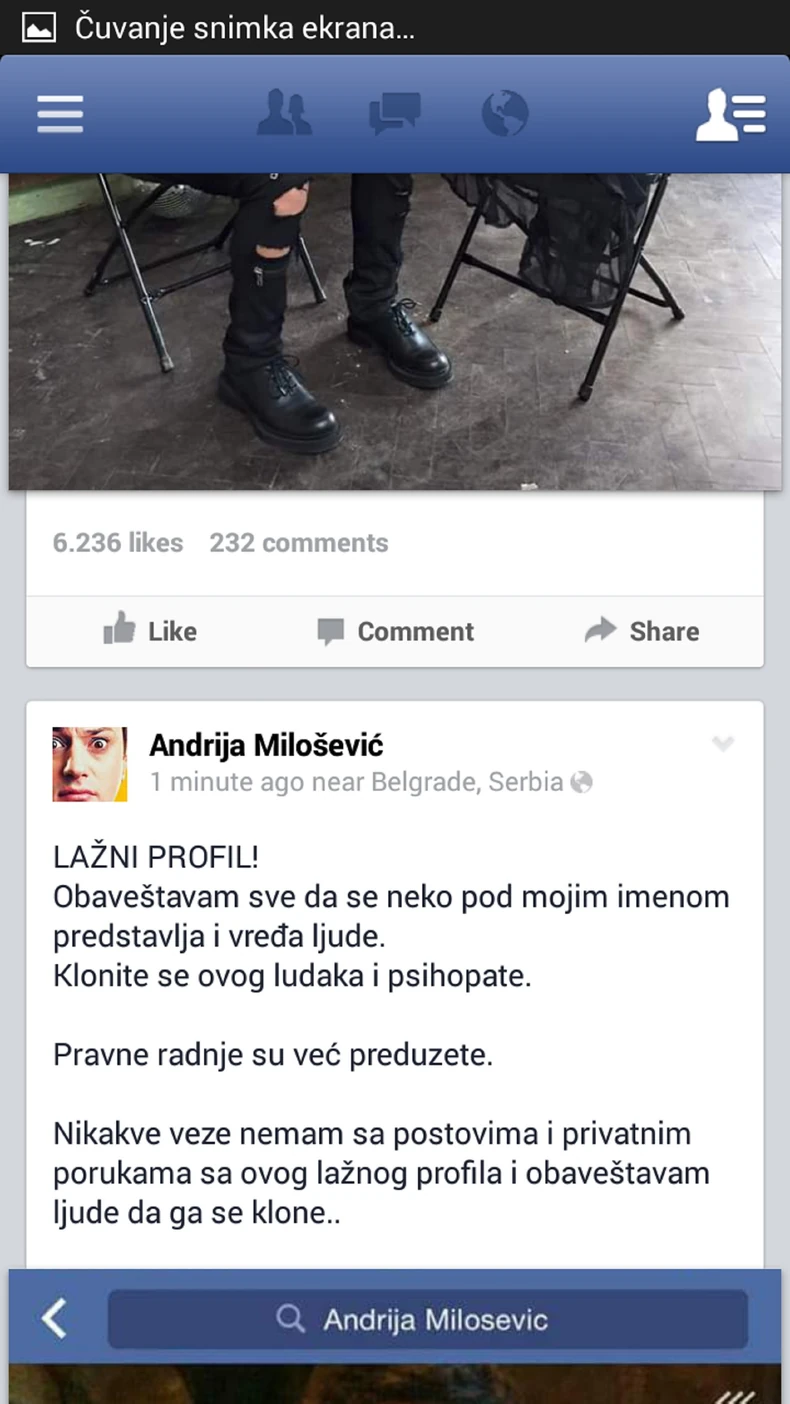The image size is (790, 1404).
Task: Tap the search field showing Andrija Milosevic
Action: [x=427, y=1319]
